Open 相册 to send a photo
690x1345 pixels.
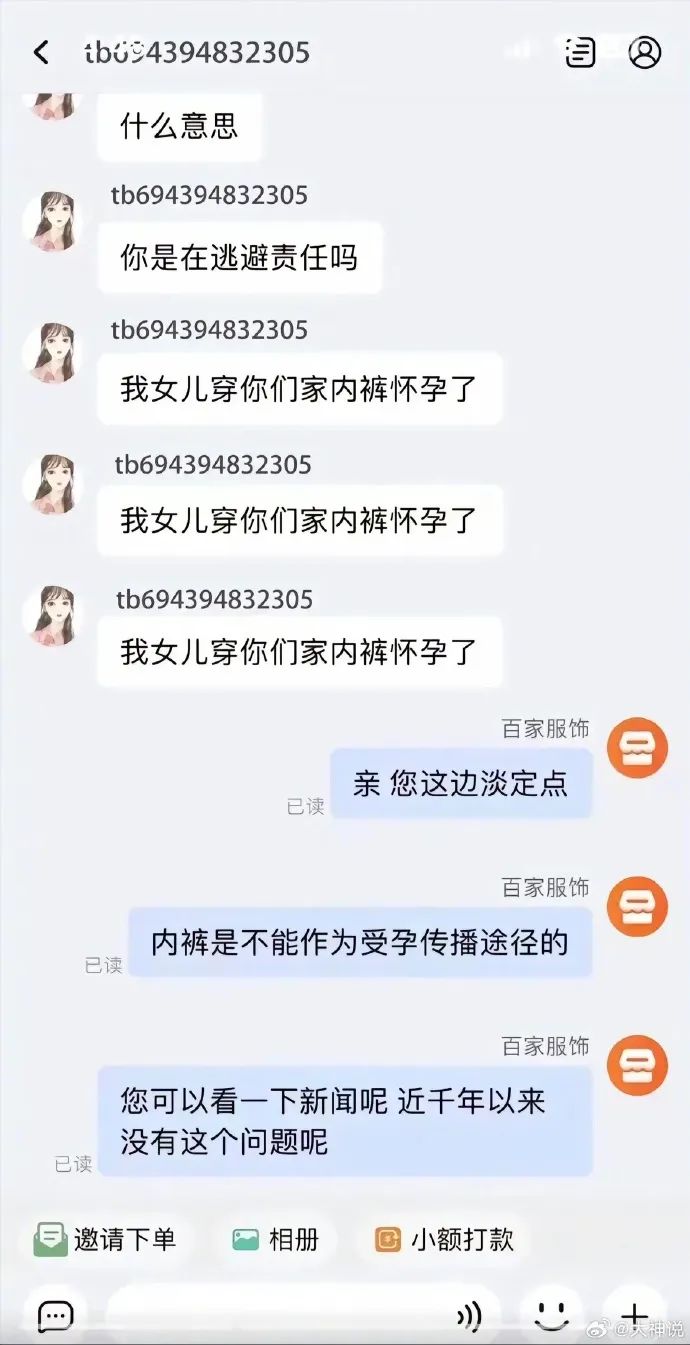pos(276,1240)
